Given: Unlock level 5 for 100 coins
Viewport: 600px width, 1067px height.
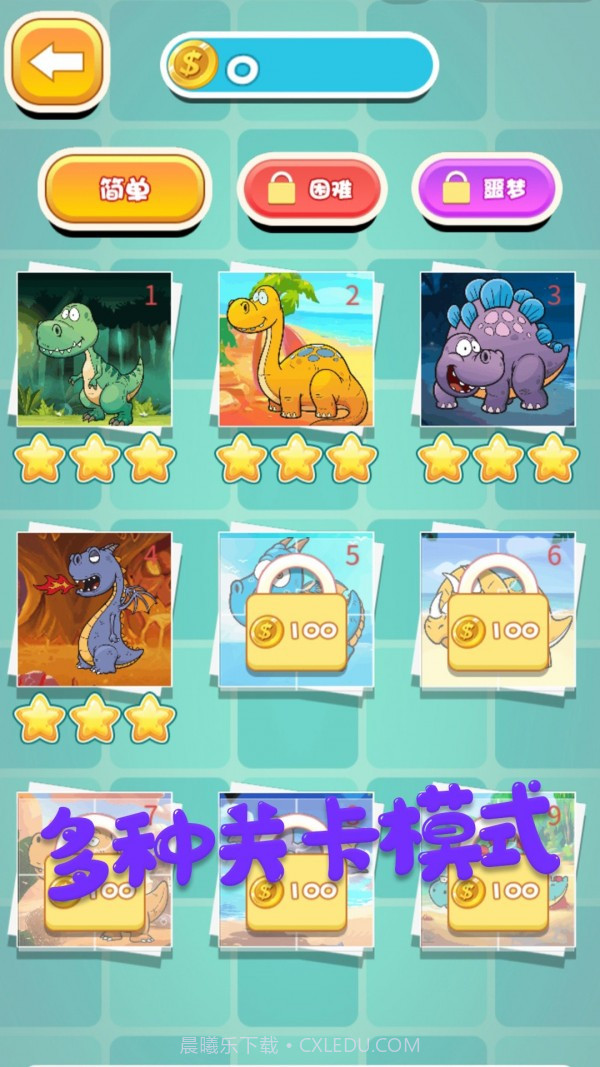Looking at the screenshot, I should (296, 628).
